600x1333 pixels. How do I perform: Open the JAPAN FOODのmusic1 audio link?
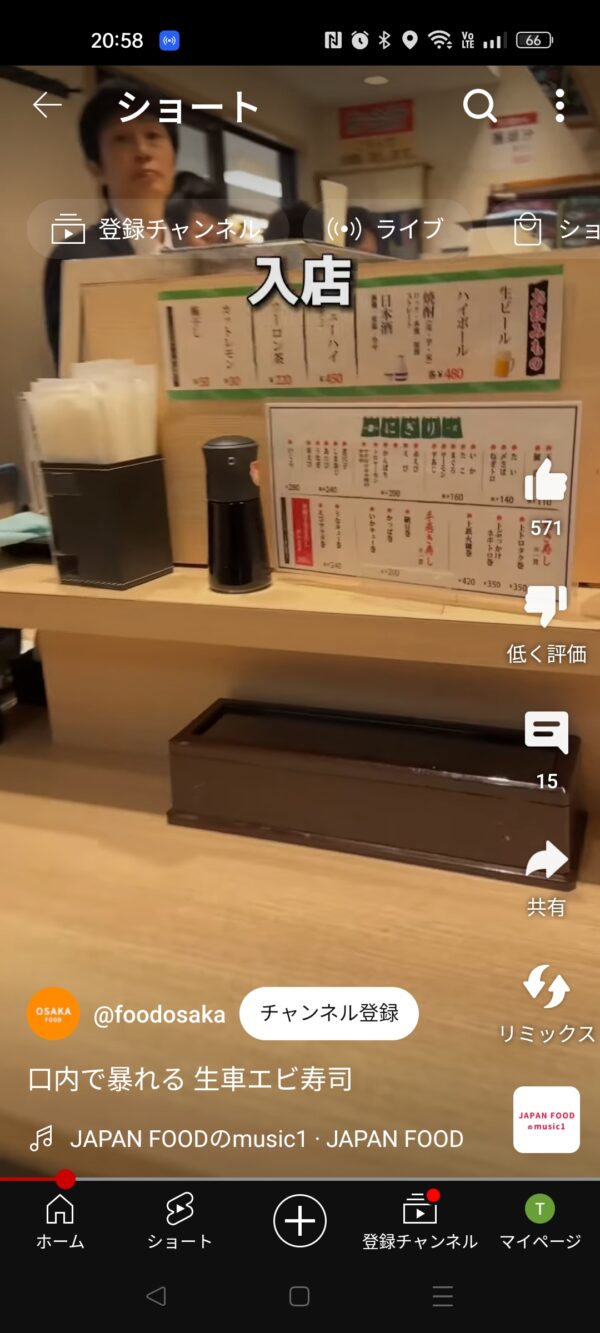click(x=266, y=1138)
